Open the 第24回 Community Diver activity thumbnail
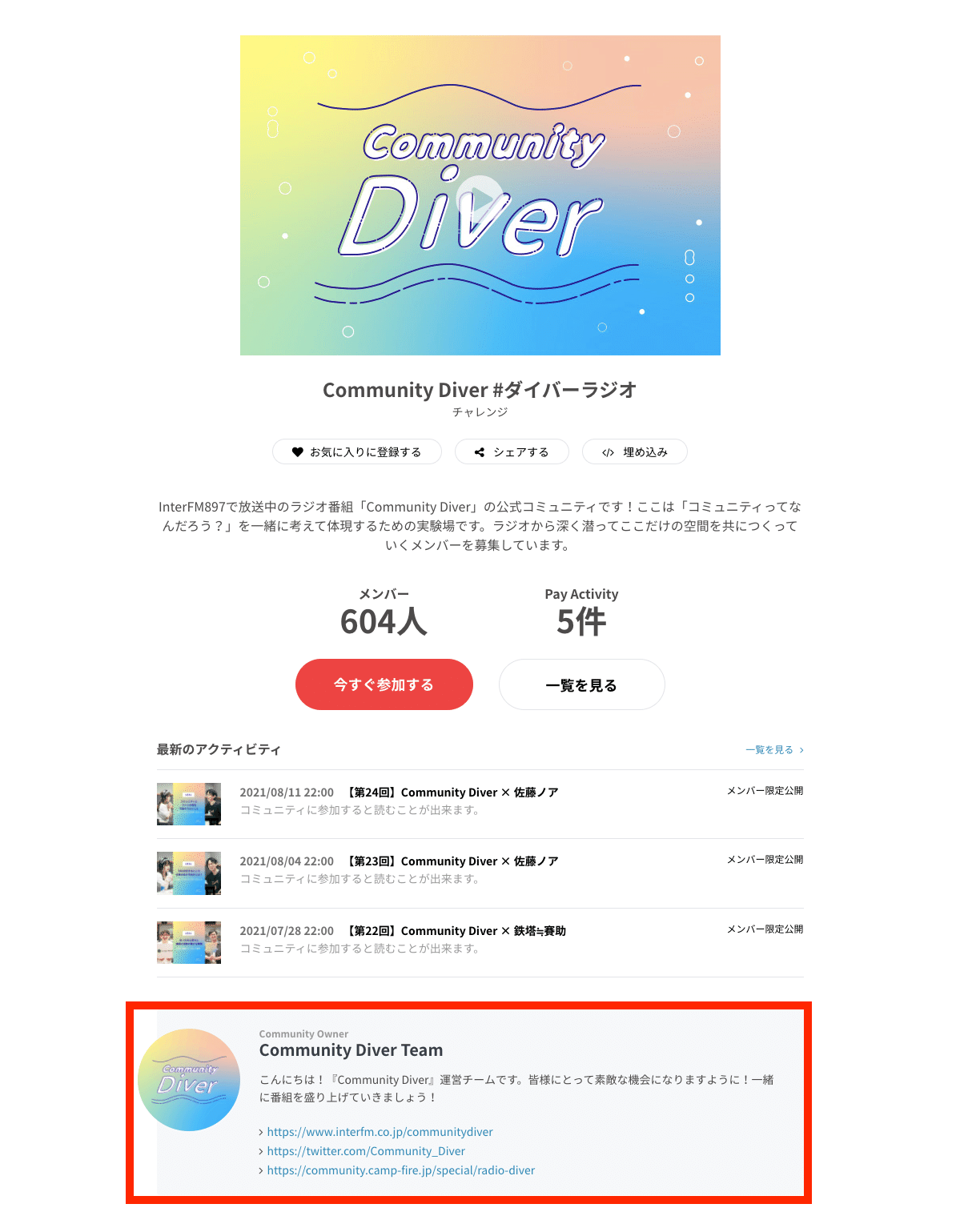 pos(189,804)
